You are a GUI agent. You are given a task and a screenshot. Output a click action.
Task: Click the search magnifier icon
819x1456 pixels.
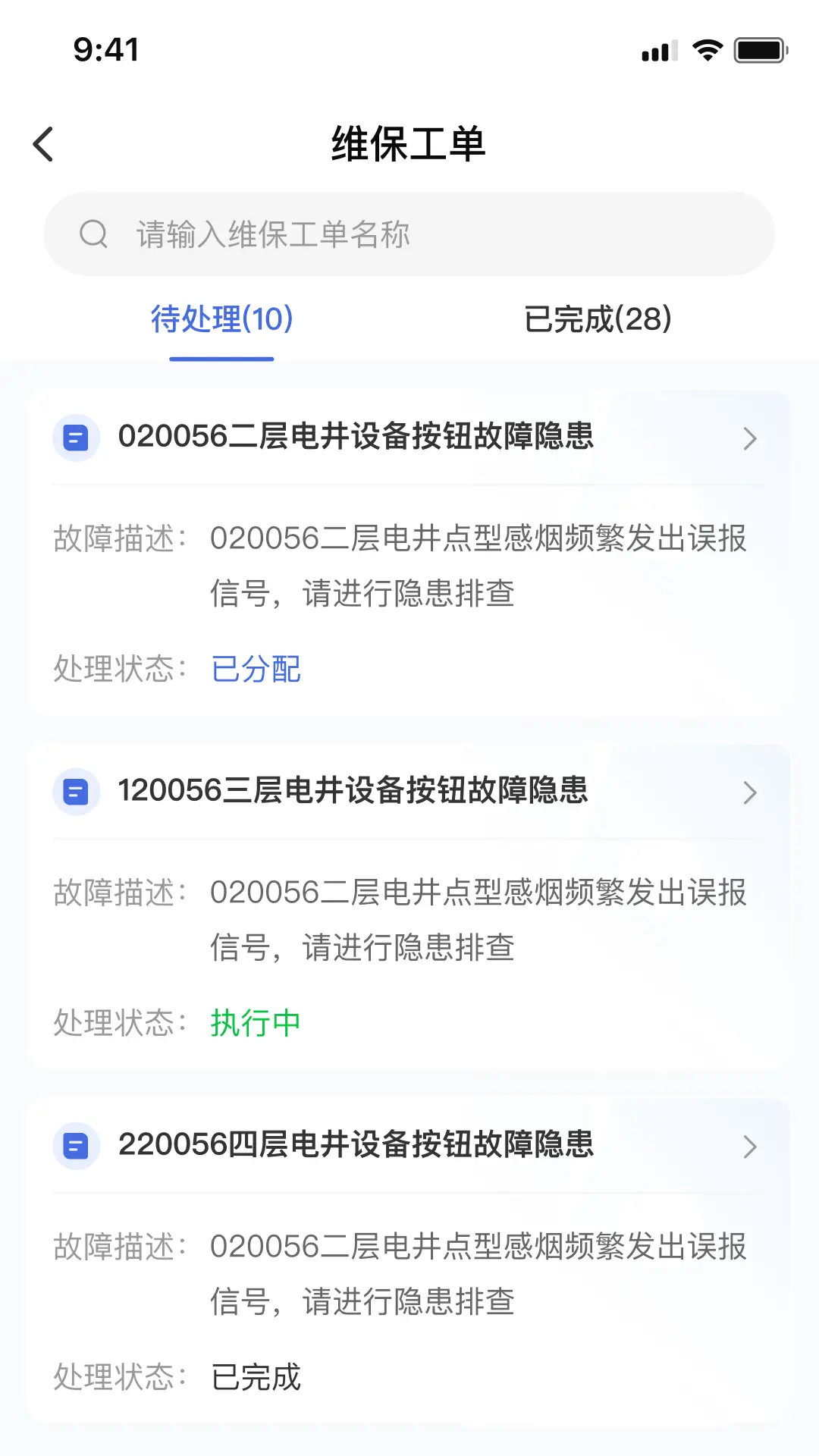93,234
